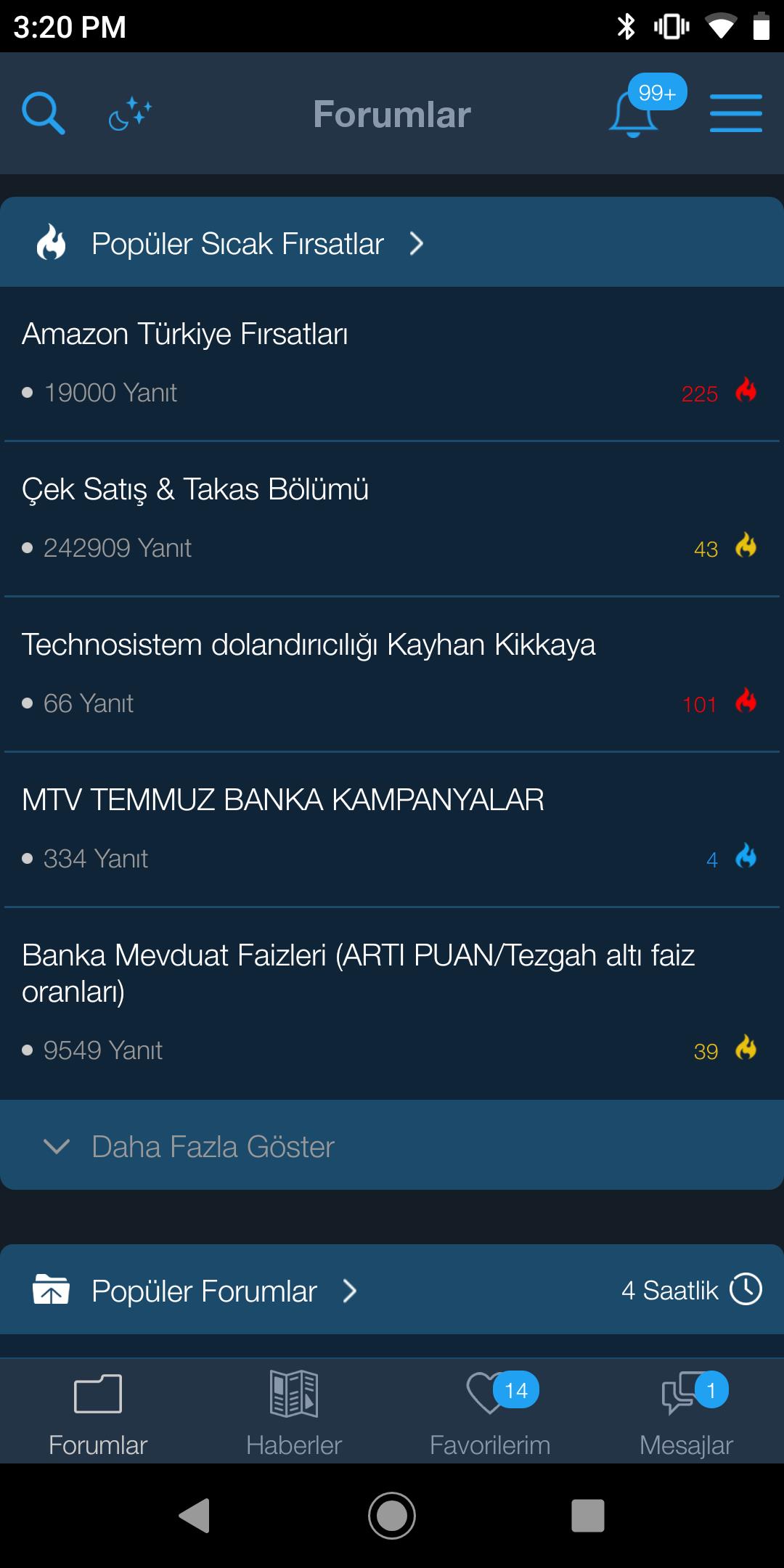Open the search icon
Image resolution: width=784 pixels, height=1568 pixels.
(x=44, y=113)
